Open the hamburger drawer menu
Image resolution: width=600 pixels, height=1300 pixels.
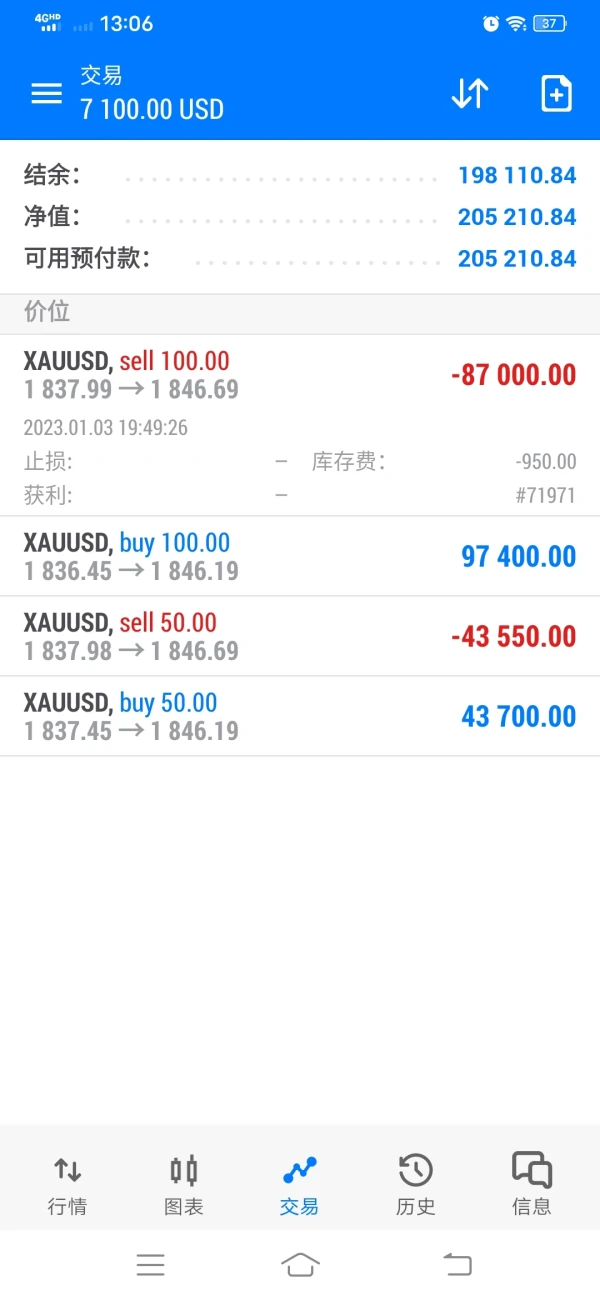(x=46, y=94)
